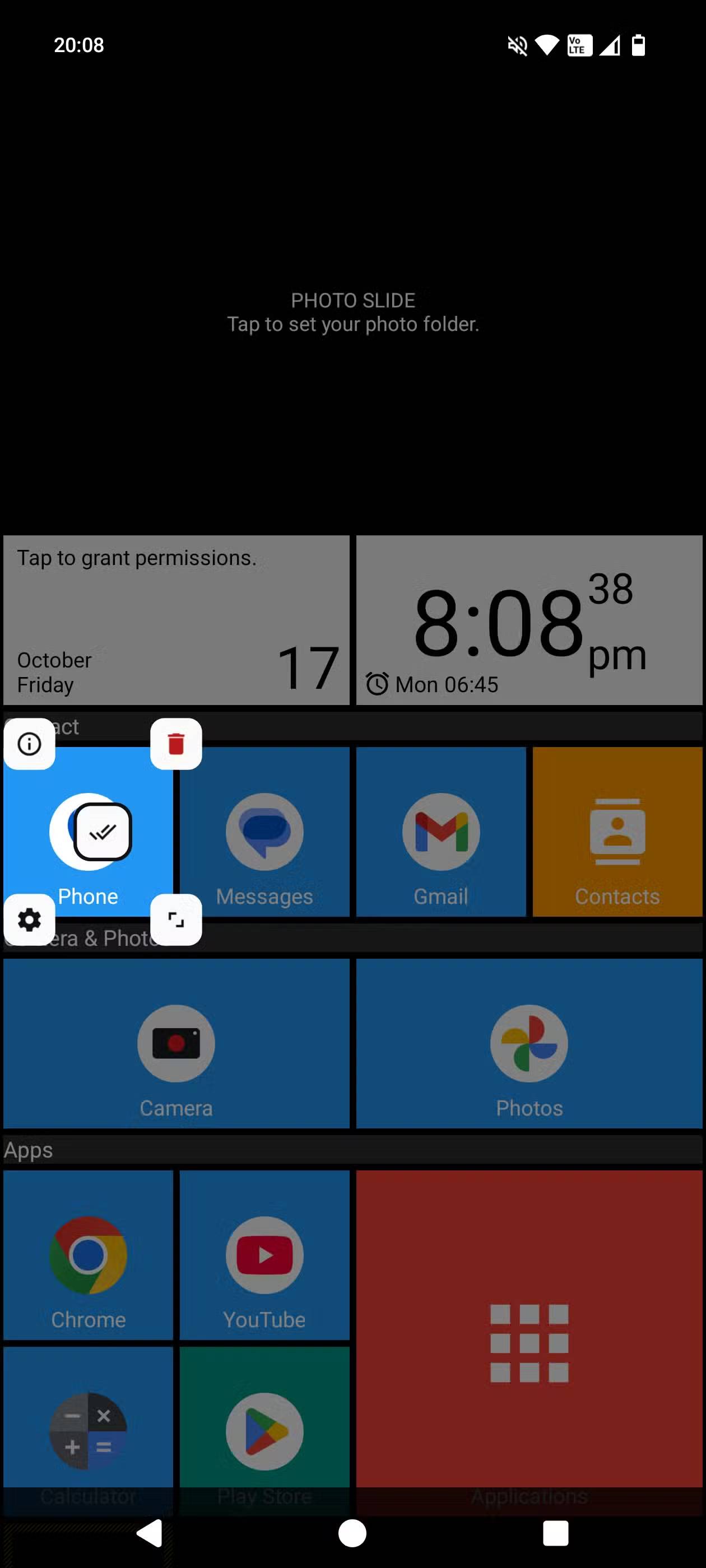The height and width of the screenshot is (1568, 706).
Task: Launch Gmail from its tile
Action: (x=440, y=832)
